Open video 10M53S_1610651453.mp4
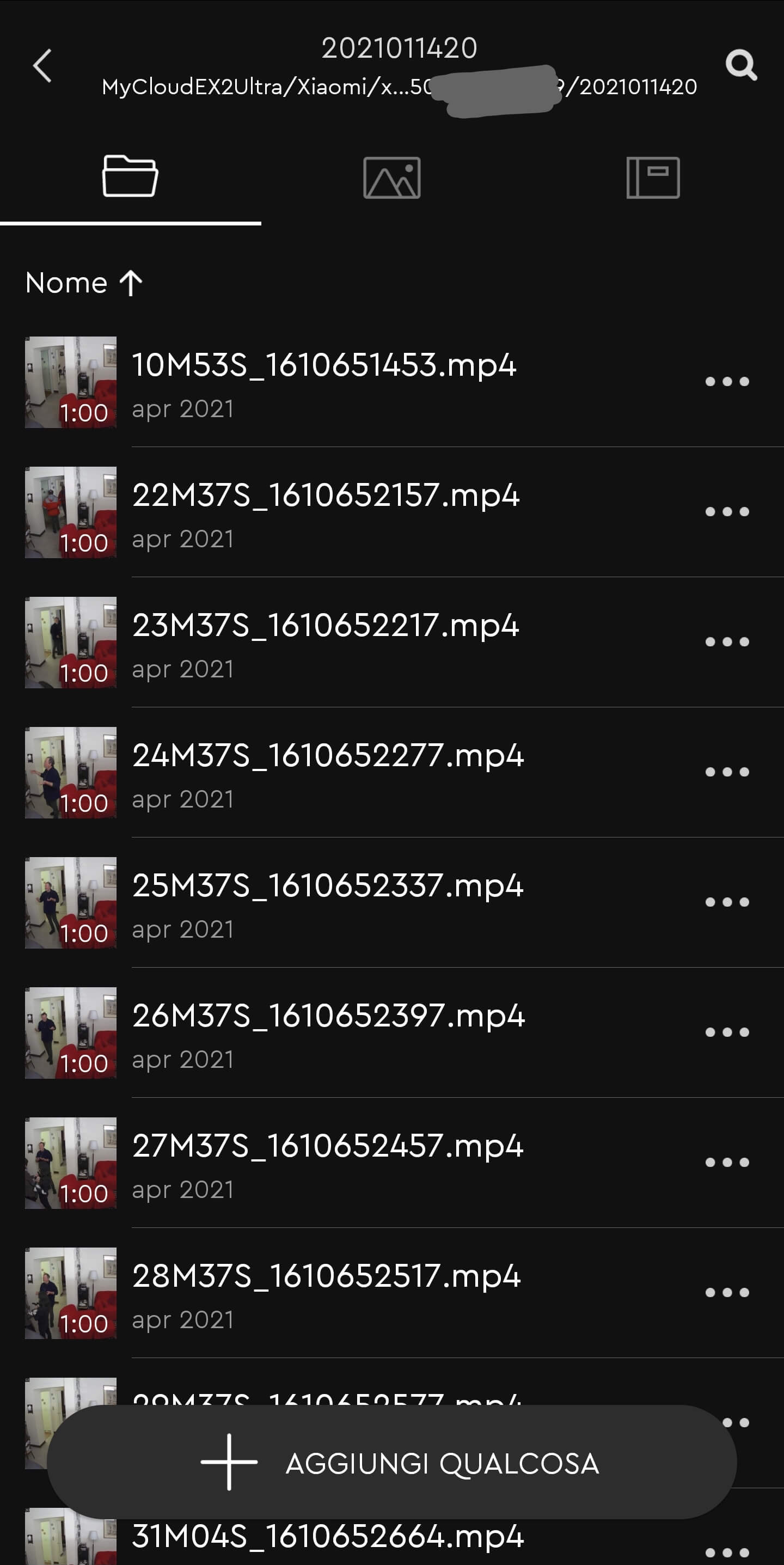The width and height of the screenshot is (784, 1565). click(x=324, y=366)
